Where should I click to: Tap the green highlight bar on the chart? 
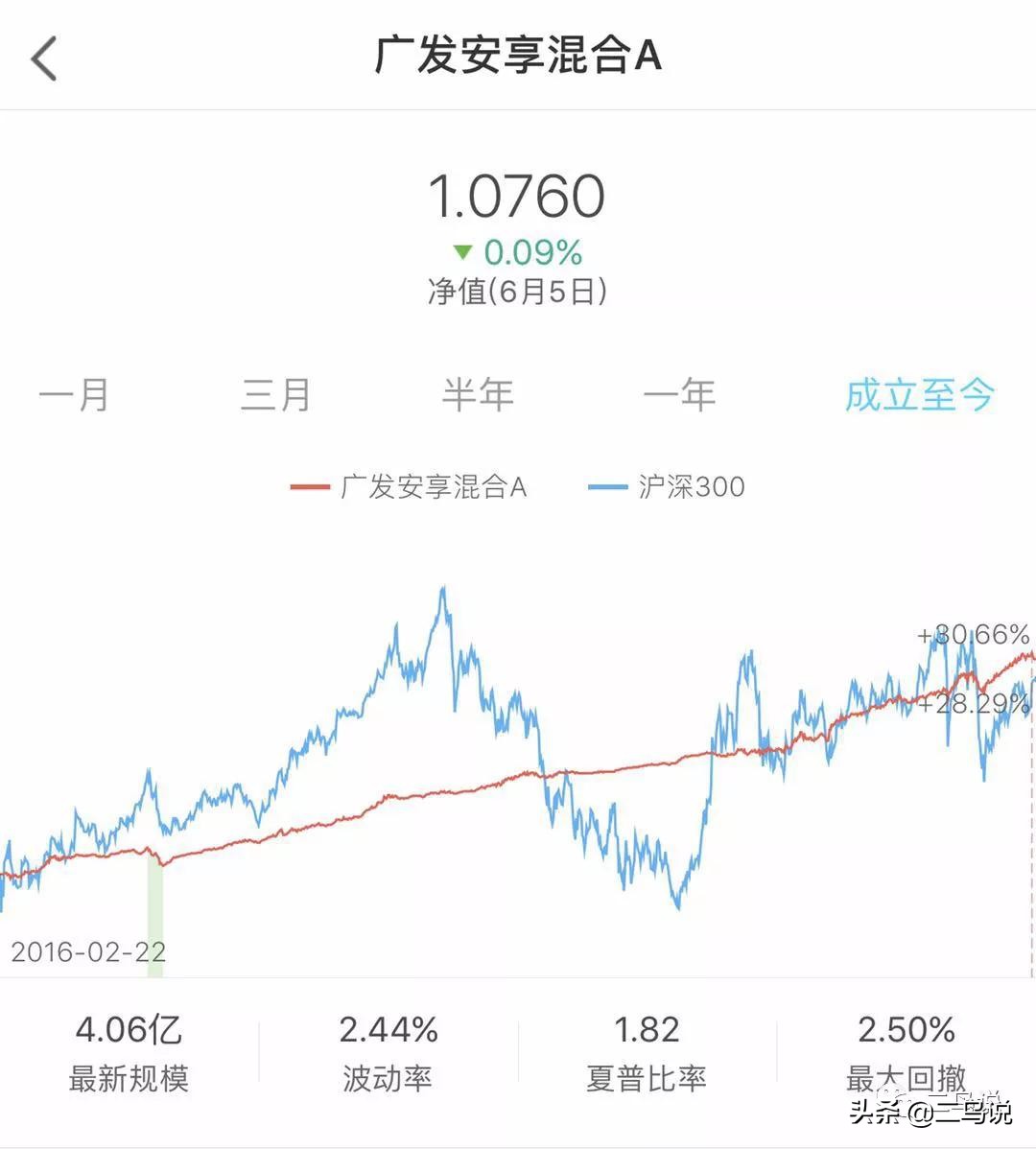click(x=154, y=911)
